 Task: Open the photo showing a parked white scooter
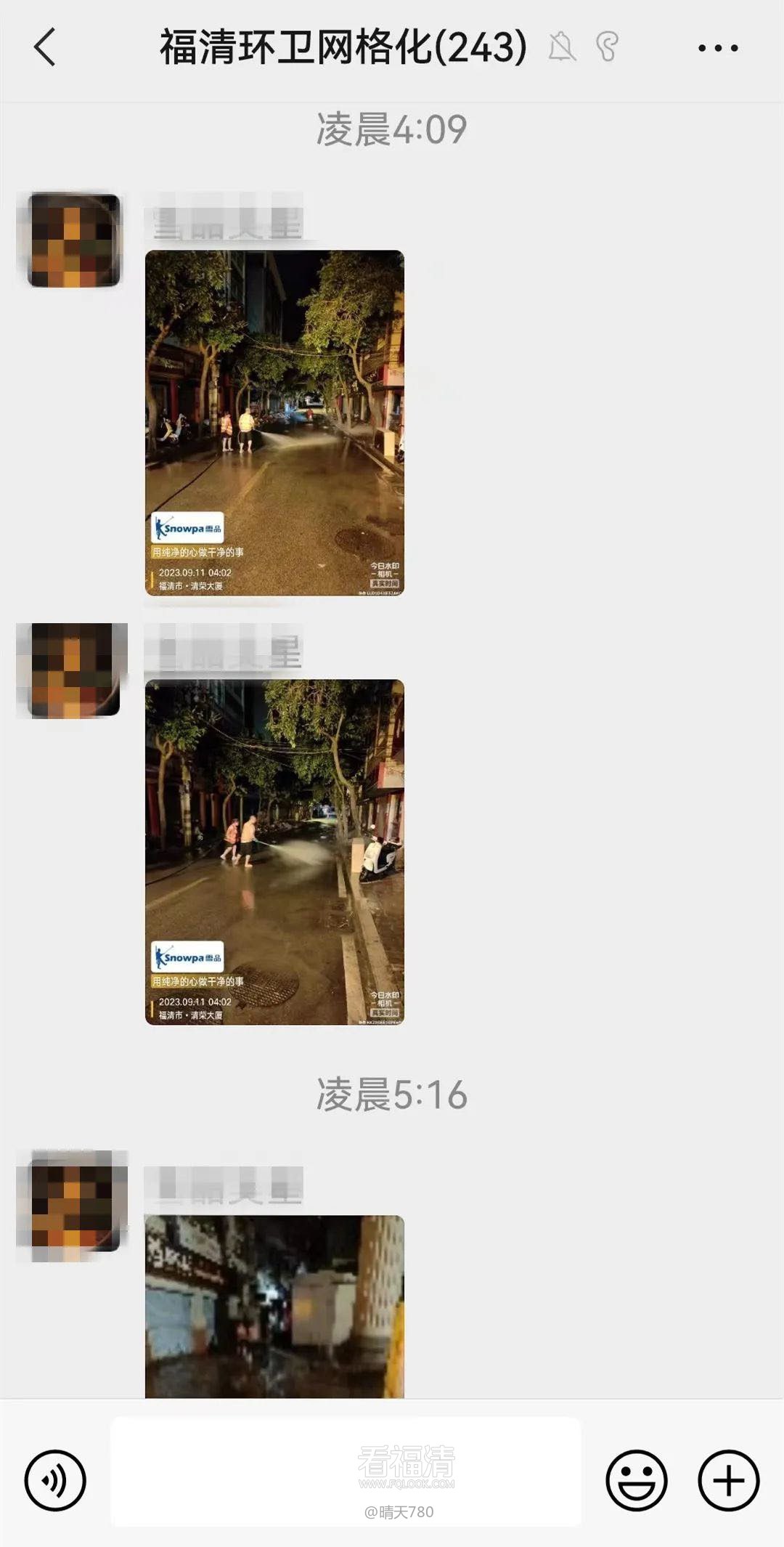(x=274, y=852)
